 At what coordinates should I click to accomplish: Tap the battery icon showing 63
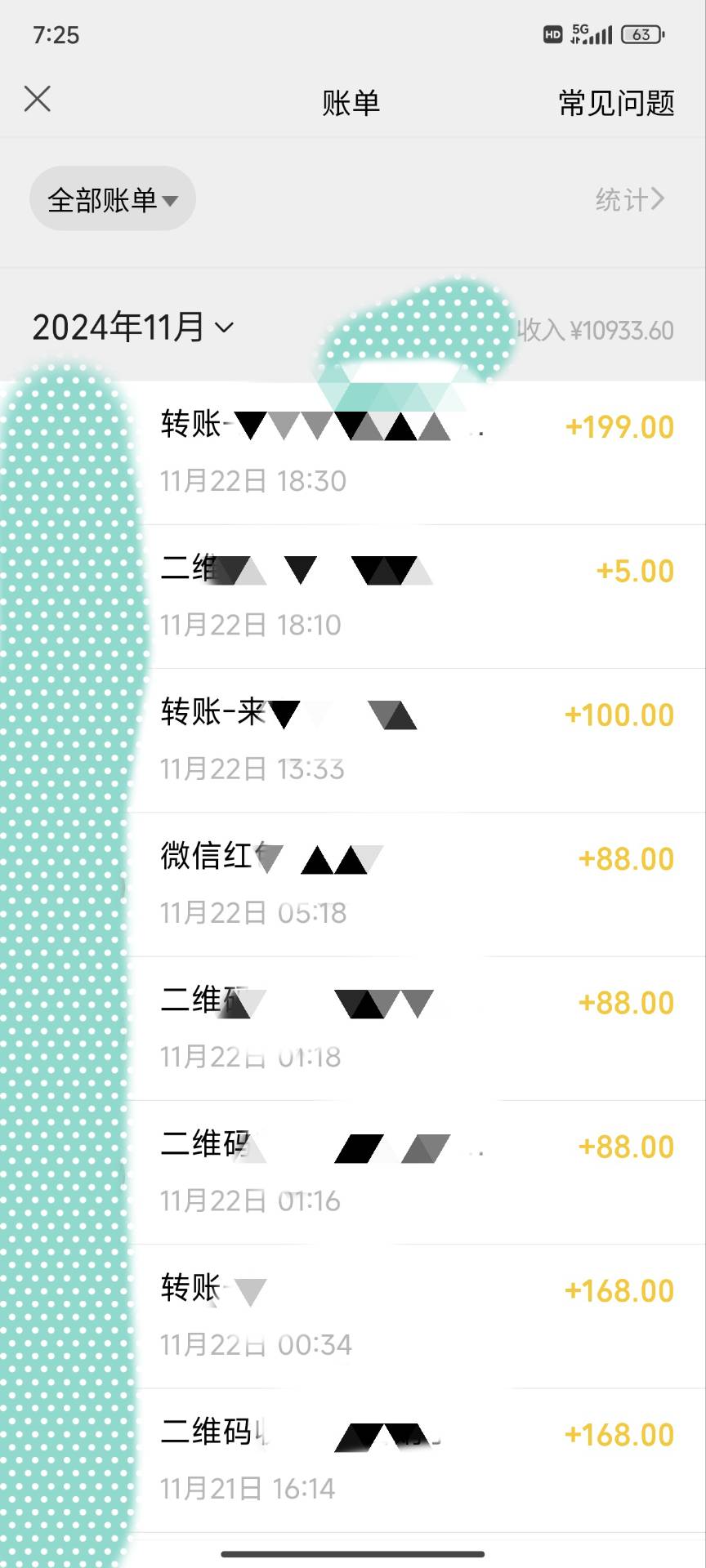[x=642, y=34]
